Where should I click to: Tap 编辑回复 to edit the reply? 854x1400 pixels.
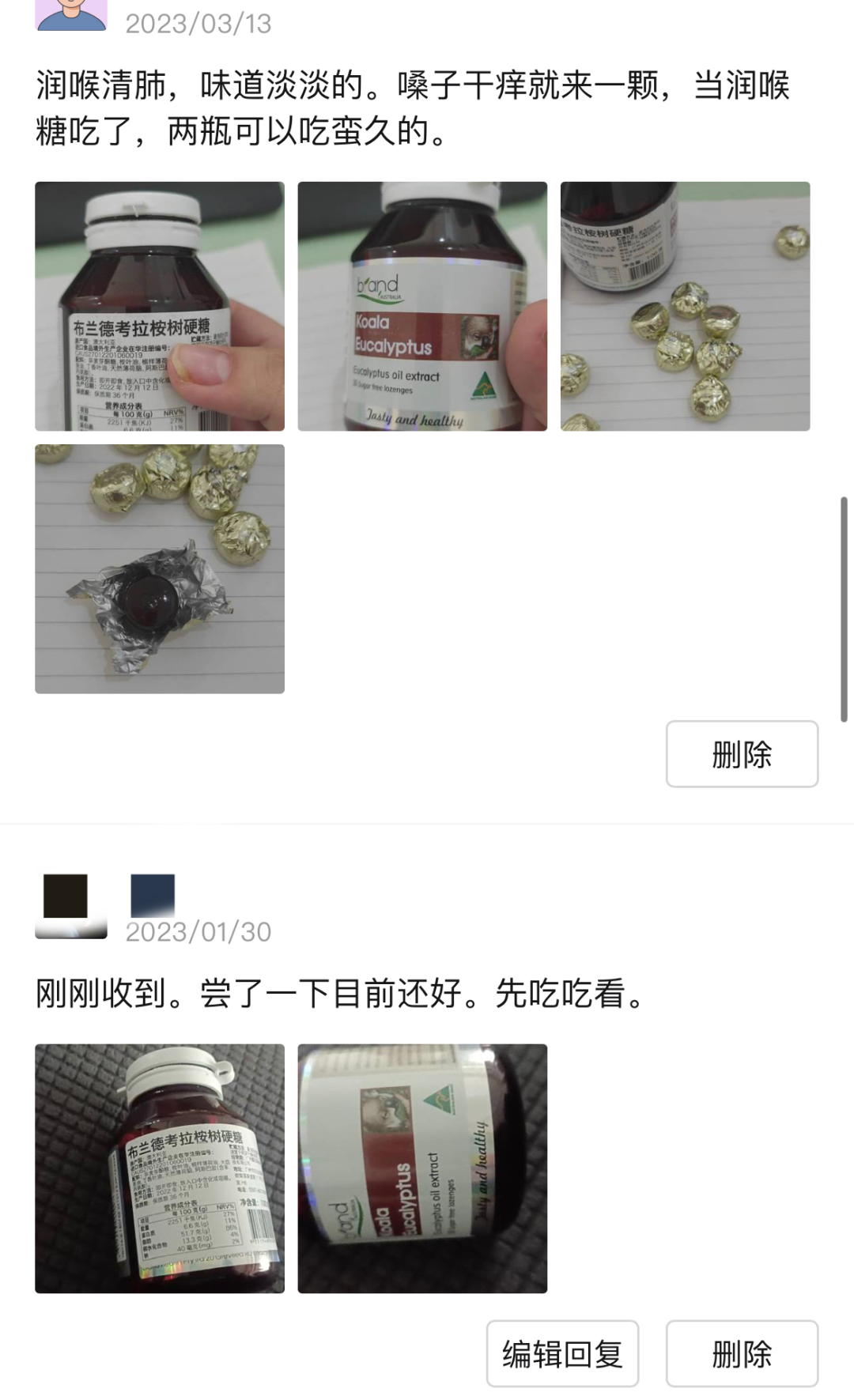562,1353
